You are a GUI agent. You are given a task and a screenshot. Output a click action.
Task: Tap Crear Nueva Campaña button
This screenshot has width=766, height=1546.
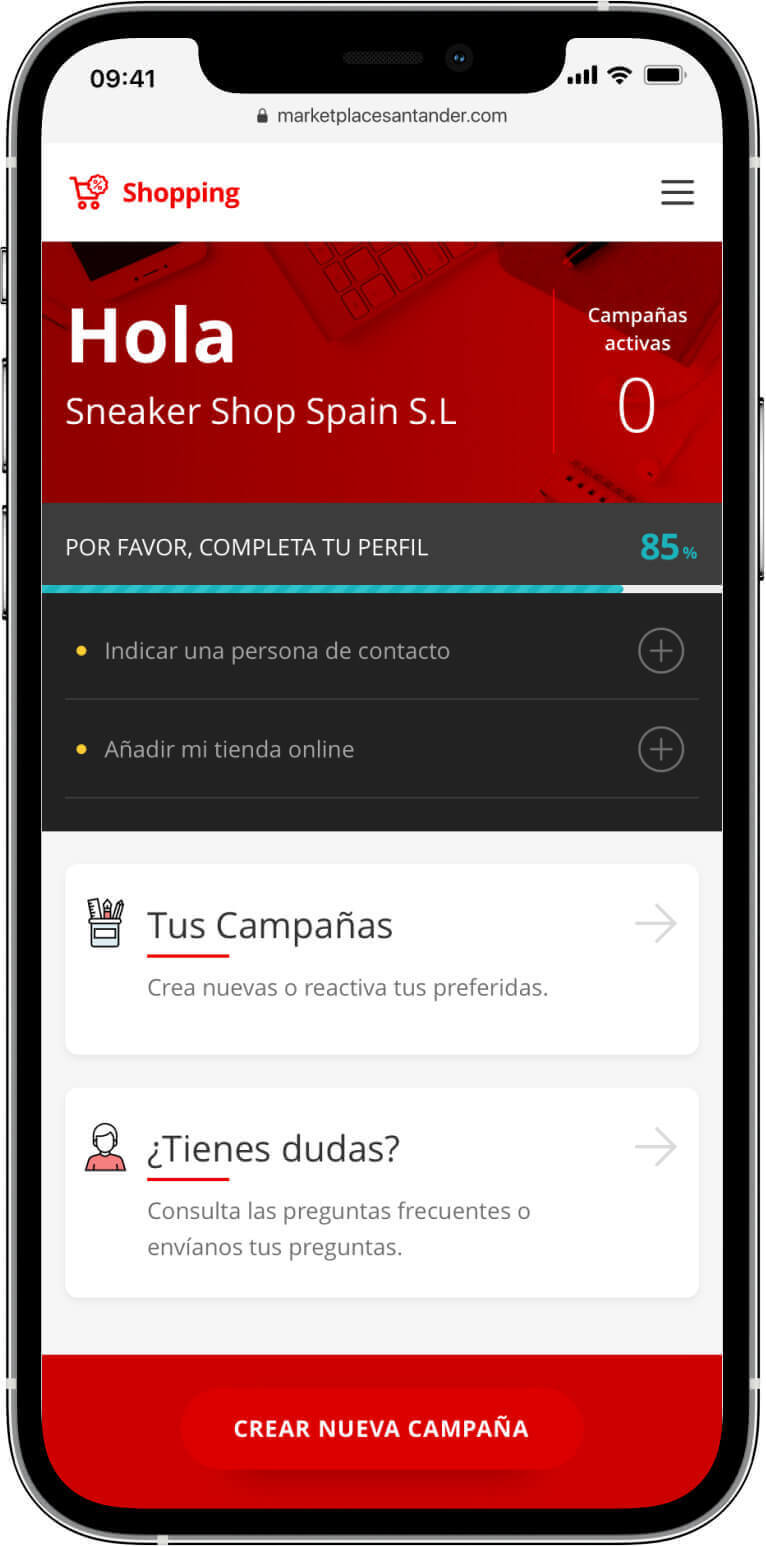(x=381, y=1428)
